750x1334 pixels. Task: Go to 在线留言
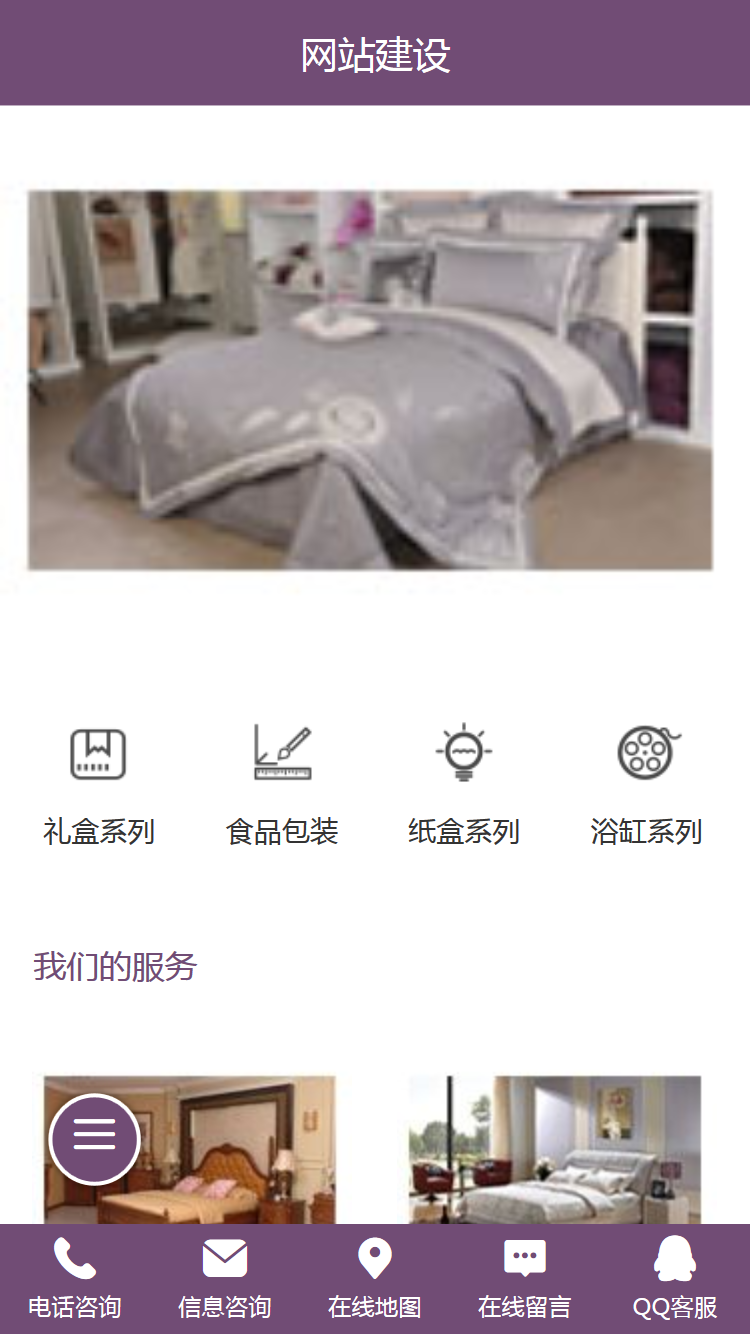525,1279
